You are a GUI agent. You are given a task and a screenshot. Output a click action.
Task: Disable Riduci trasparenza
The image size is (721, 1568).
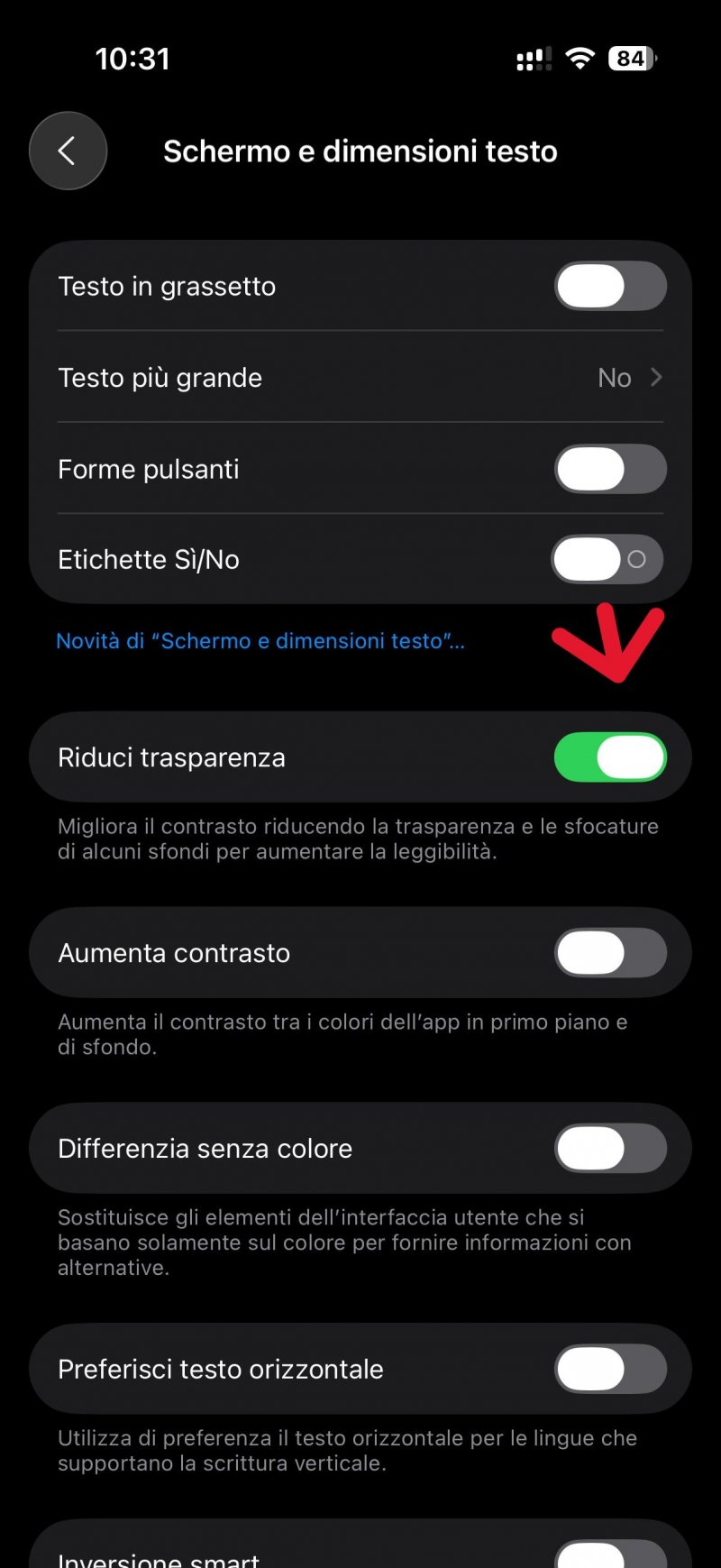pyautogui.click(x=610, y=757)
